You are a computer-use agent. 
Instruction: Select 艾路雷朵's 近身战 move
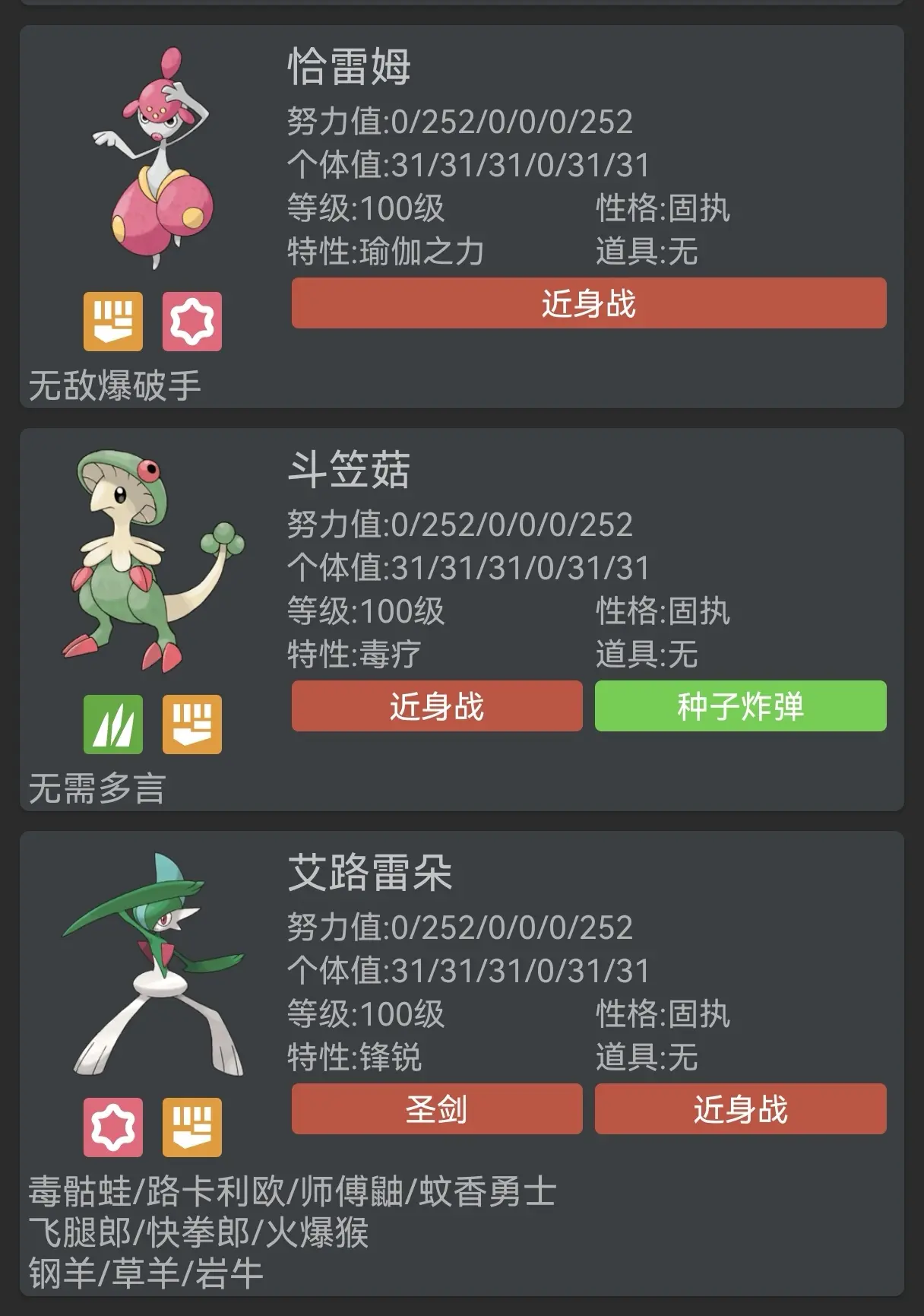click(741, 1108)
